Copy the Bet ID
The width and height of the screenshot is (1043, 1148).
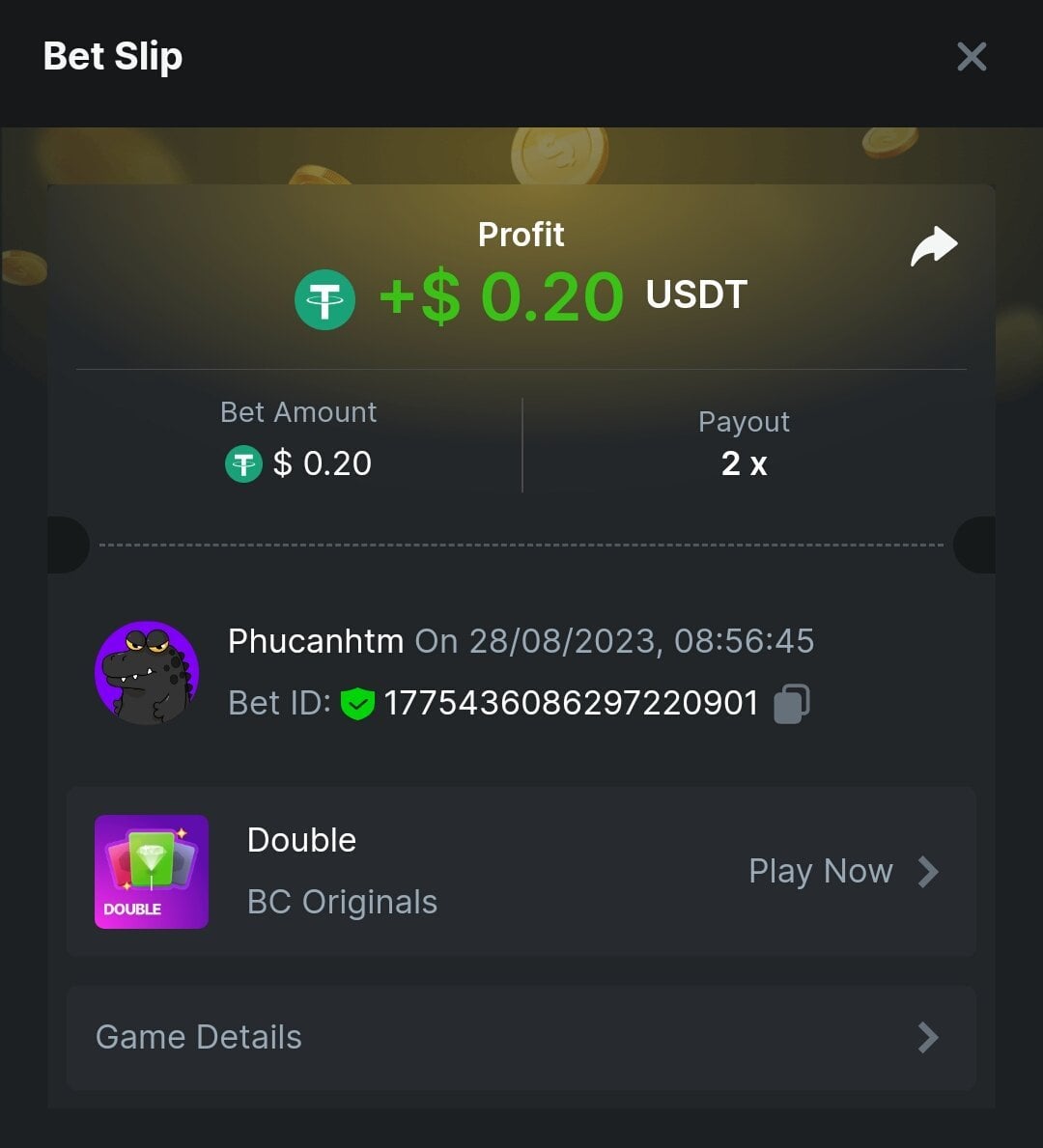tap(791, 703)
